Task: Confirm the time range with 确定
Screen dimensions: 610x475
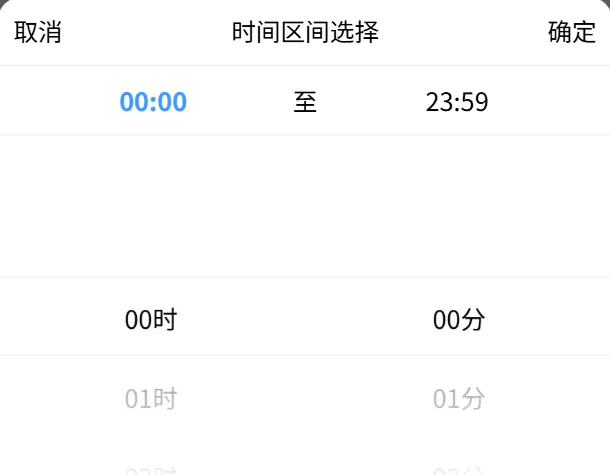Action: pos(572,32)
